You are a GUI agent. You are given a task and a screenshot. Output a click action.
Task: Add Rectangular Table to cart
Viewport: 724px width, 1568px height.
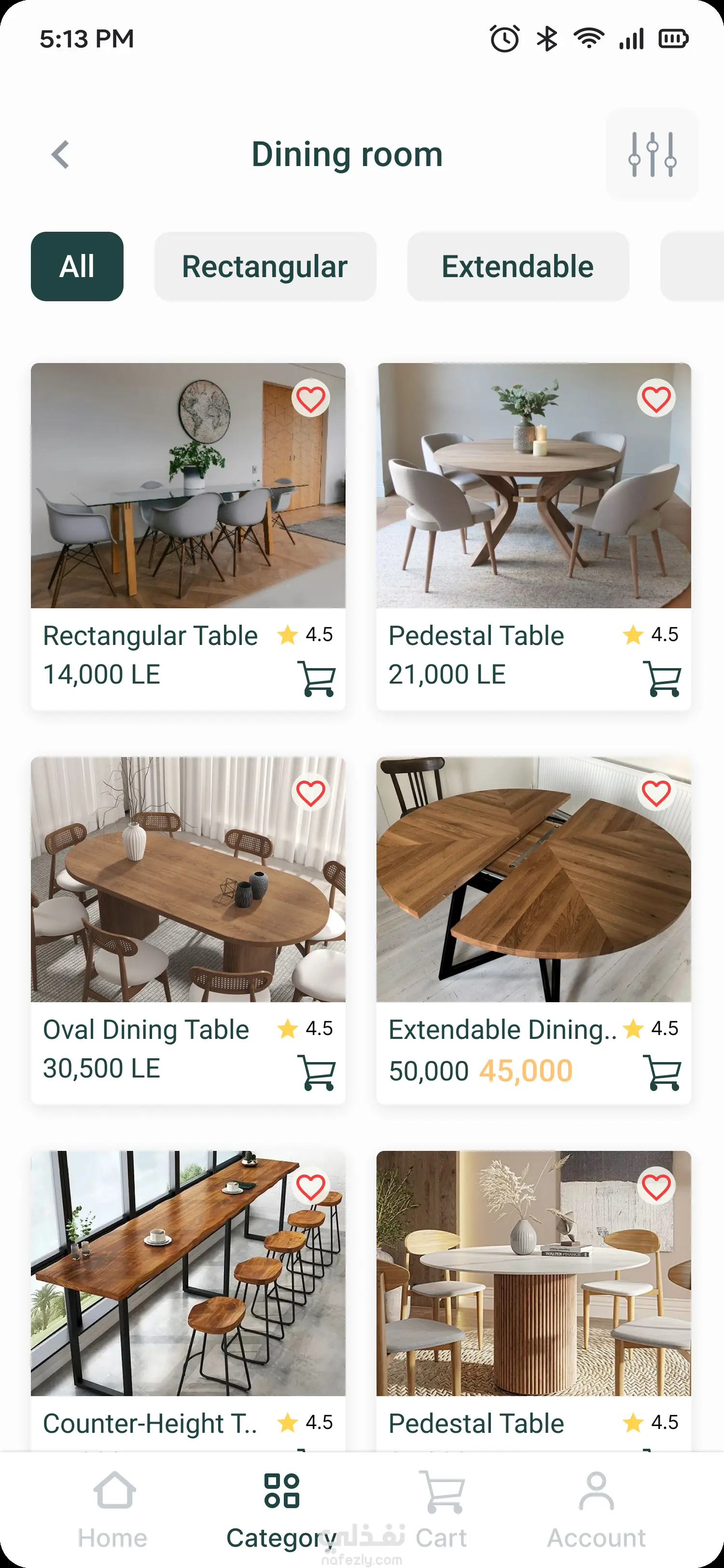coord(316,679)
